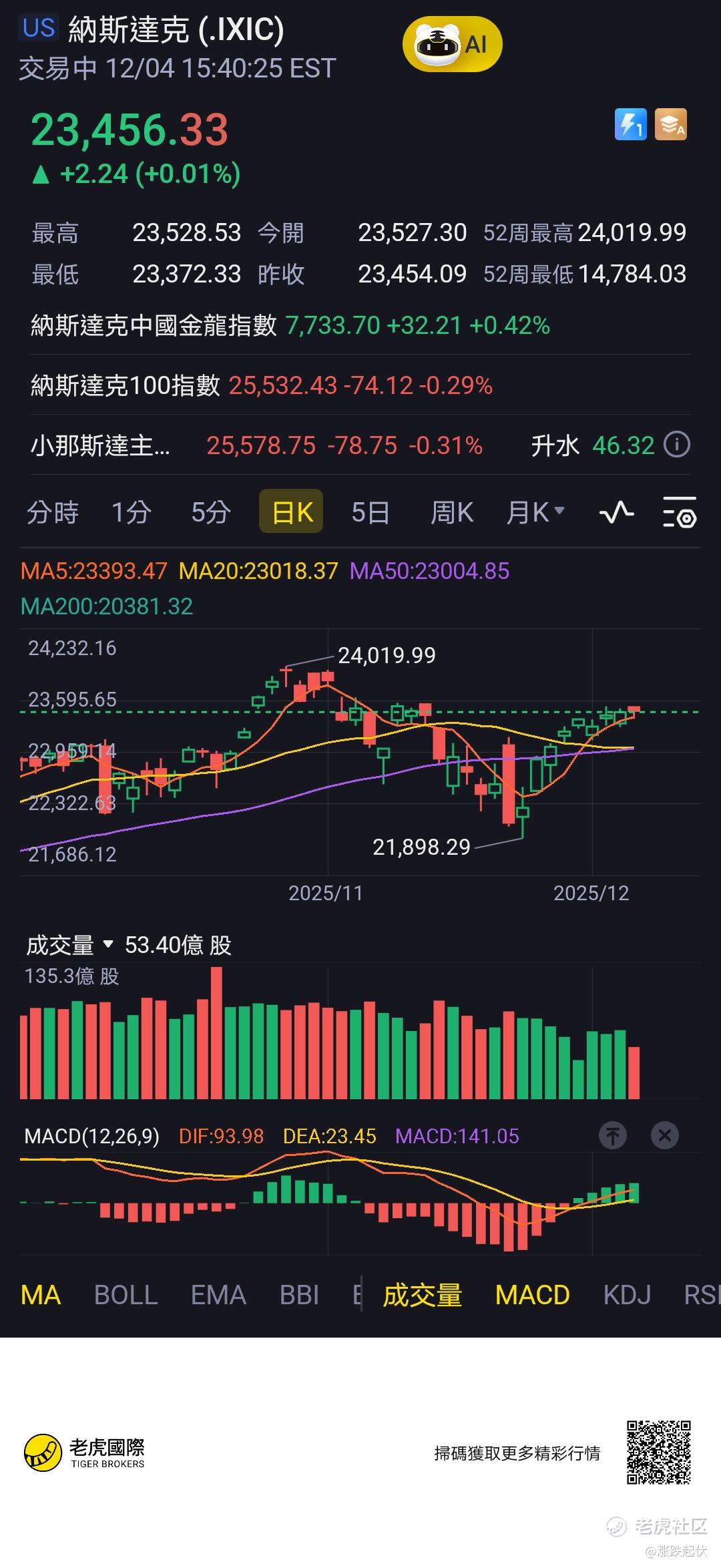The width and height of the screenshot is (721, 1568).
Task: Open 納斯達克中國金龍指數 row
Action: coord(290,326)
